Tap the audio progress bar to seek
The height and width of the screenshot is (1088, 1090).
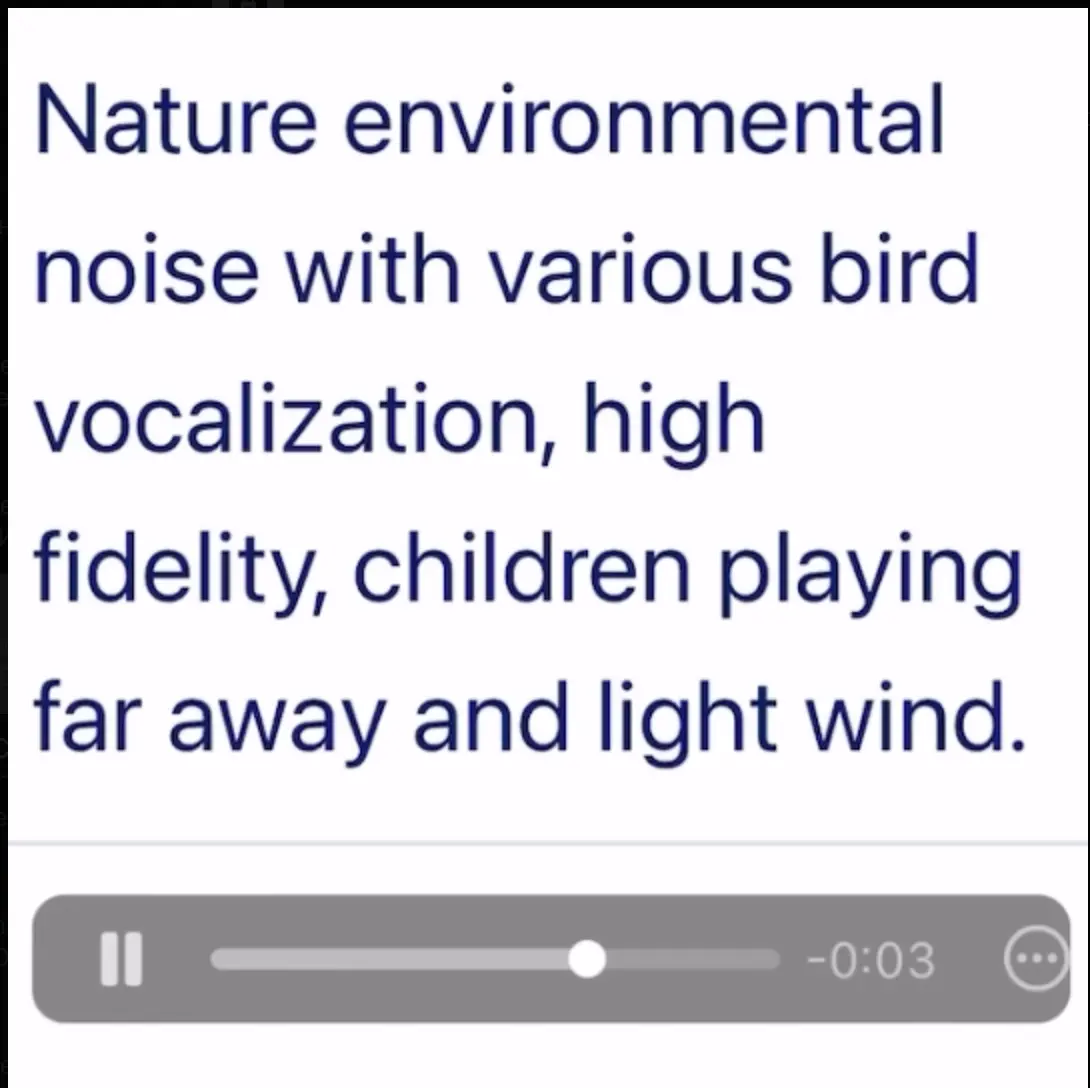pyautogui.click(x=494, y=960)
